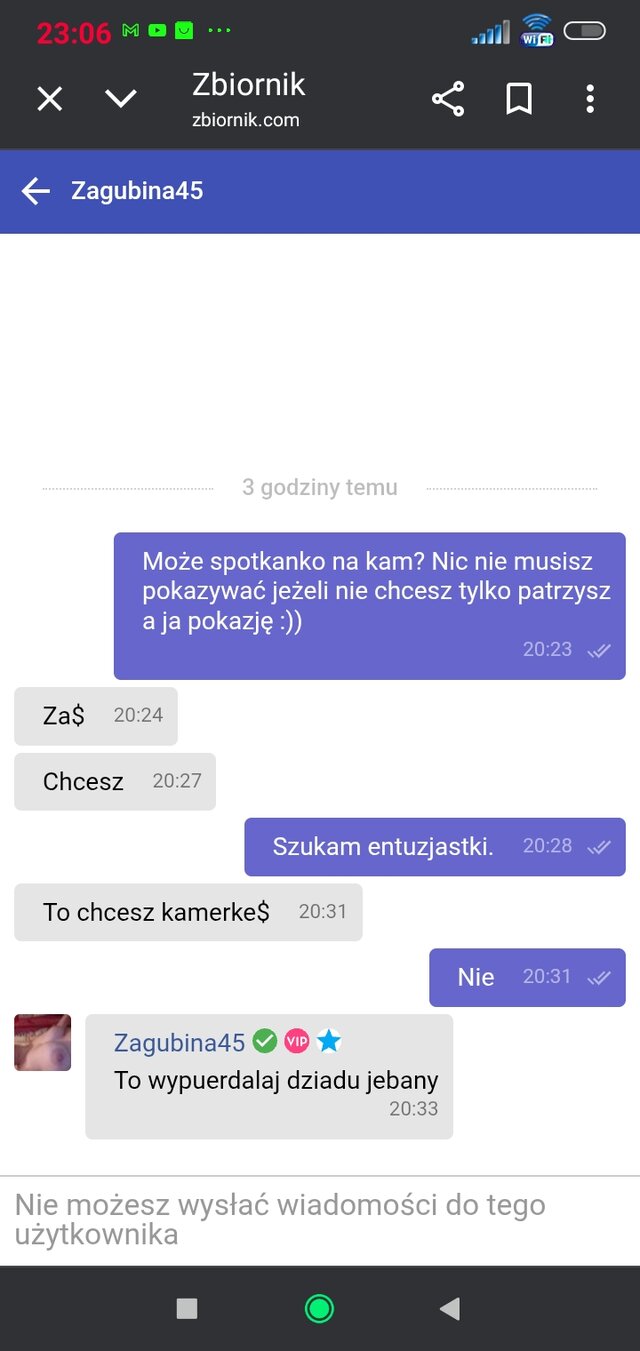
Task: Tap the system back triangle
Action: [x=450, y=1308]
